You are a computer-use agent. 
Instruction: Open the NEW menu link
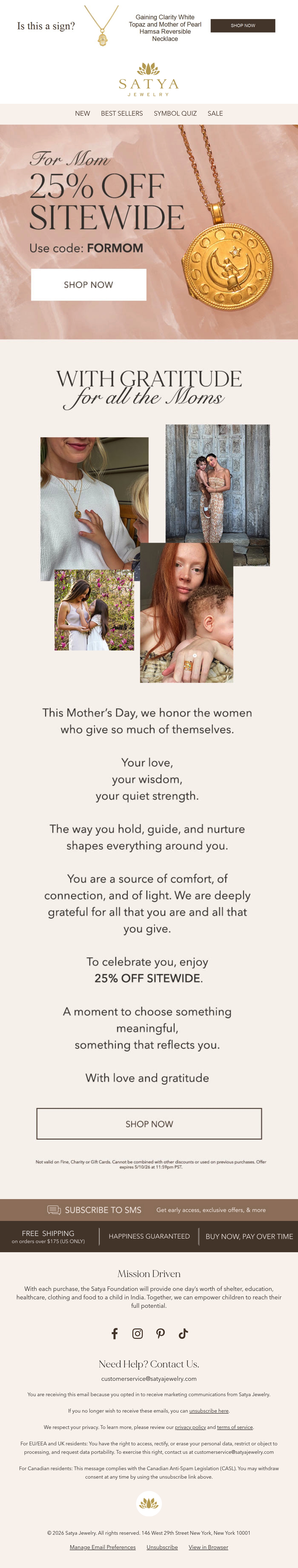click(x=82, y=113)
